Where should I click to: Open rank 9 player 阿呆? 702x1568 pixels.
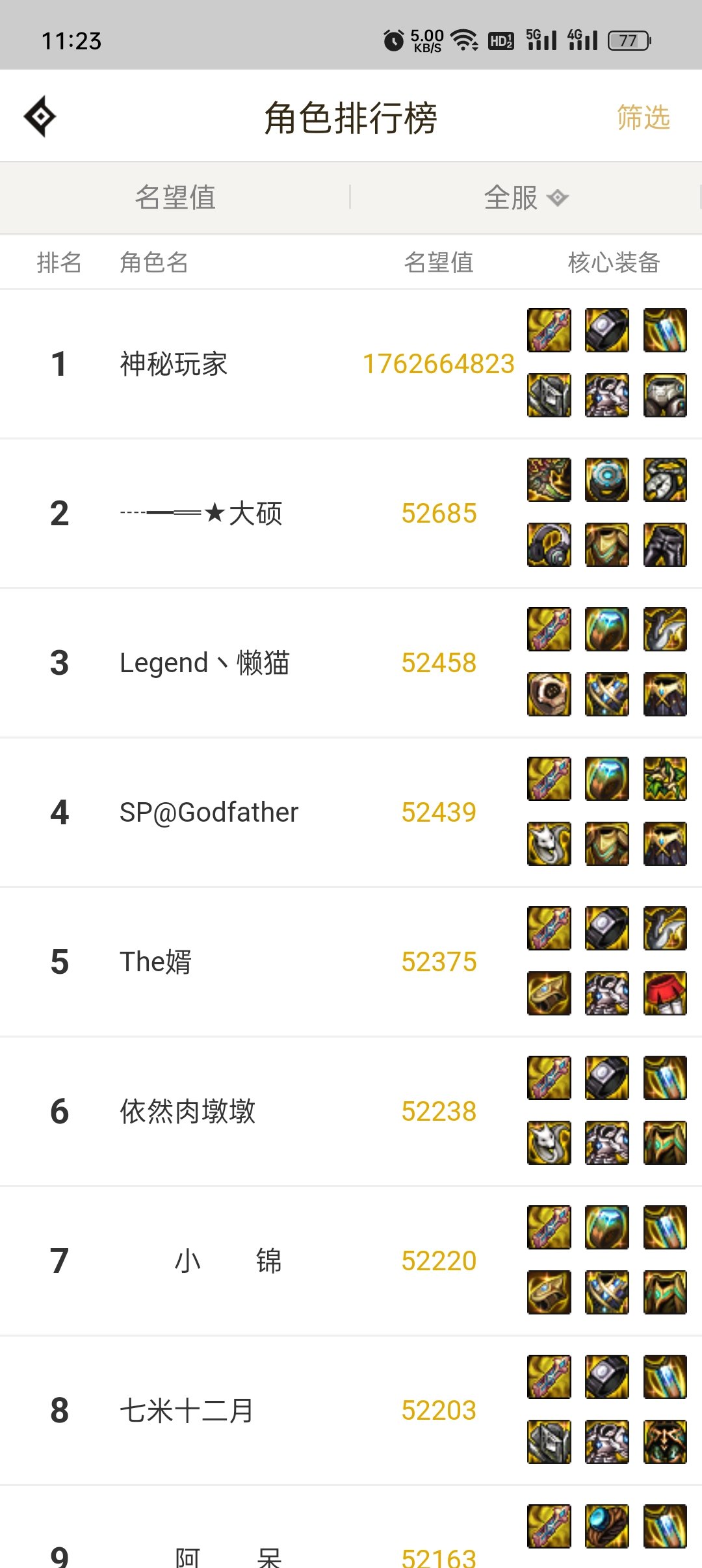click(x=351, y=1528)
